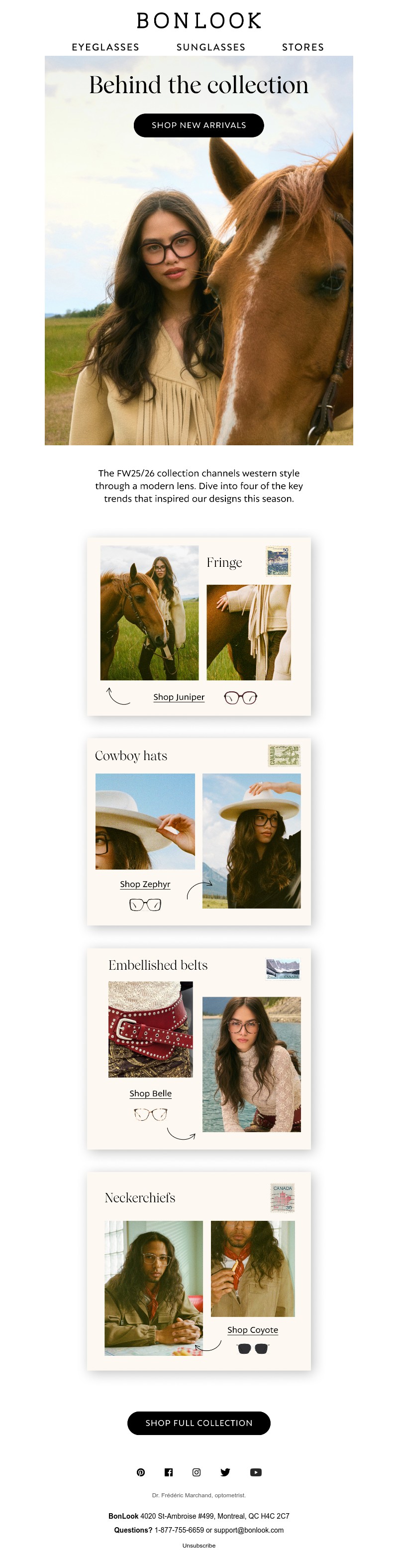The image size is (398, 1568).
Task: Open the Shop Juniper link
Action: pyautogui.click(x=179, y=697)
